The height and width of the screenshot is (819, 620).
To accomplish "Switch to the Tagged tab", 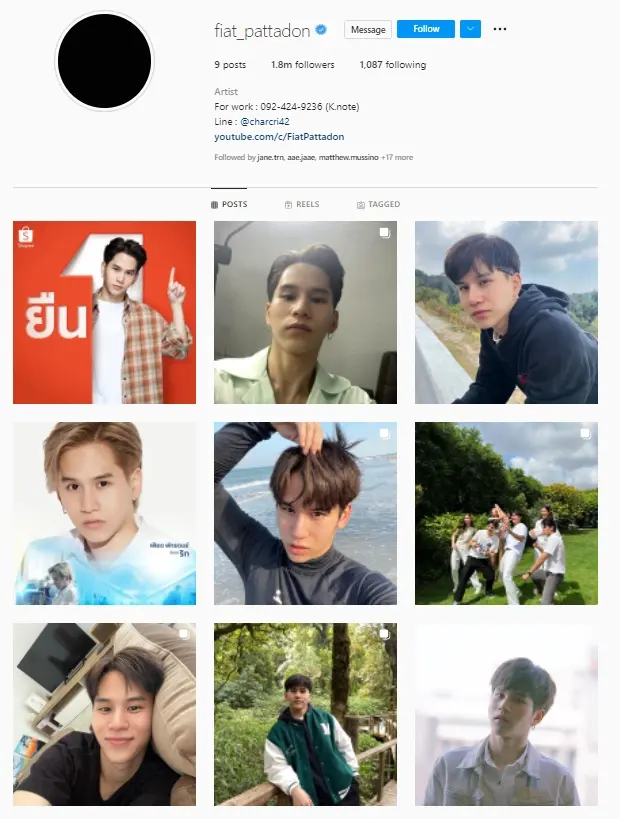I will click(378, 204).
